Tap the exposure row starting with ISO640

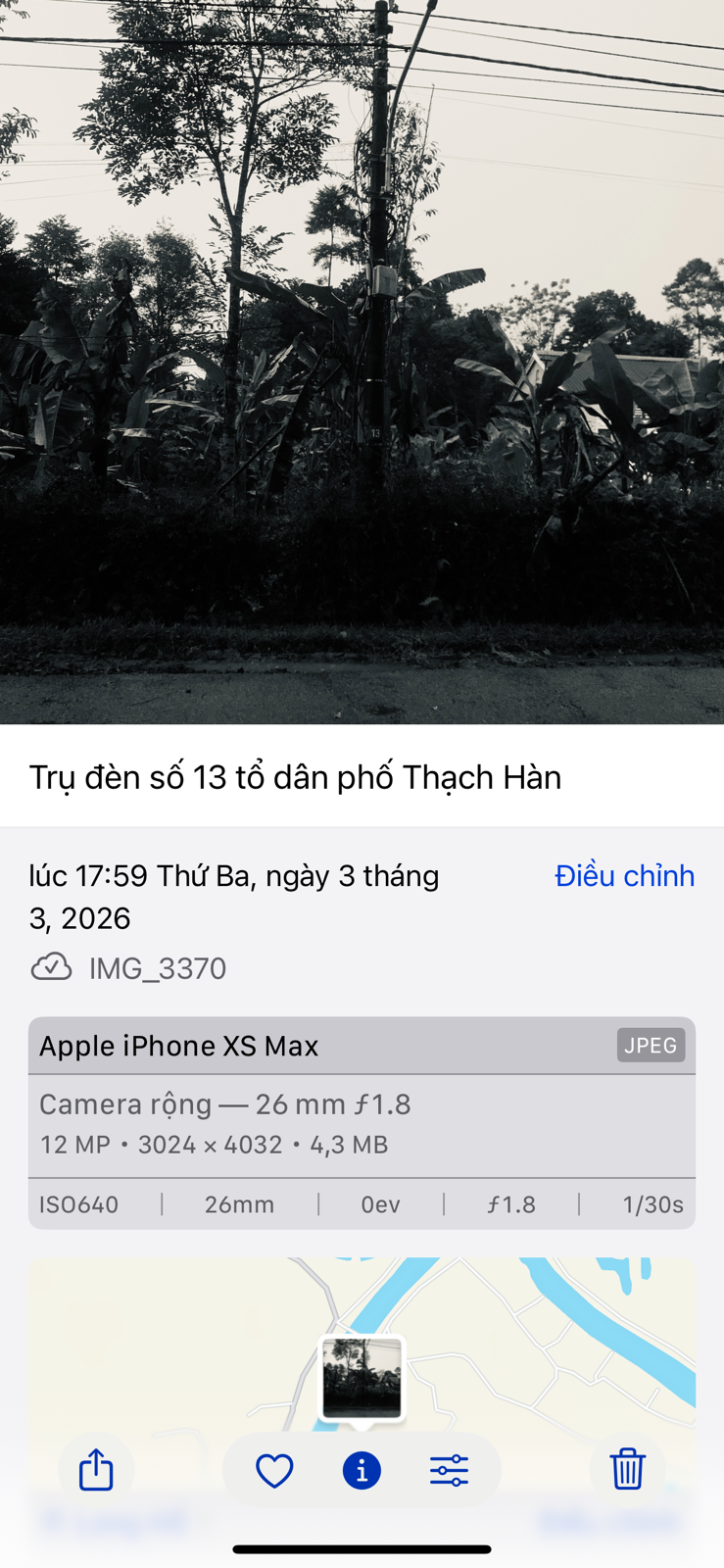click(x=362, y=1204)
